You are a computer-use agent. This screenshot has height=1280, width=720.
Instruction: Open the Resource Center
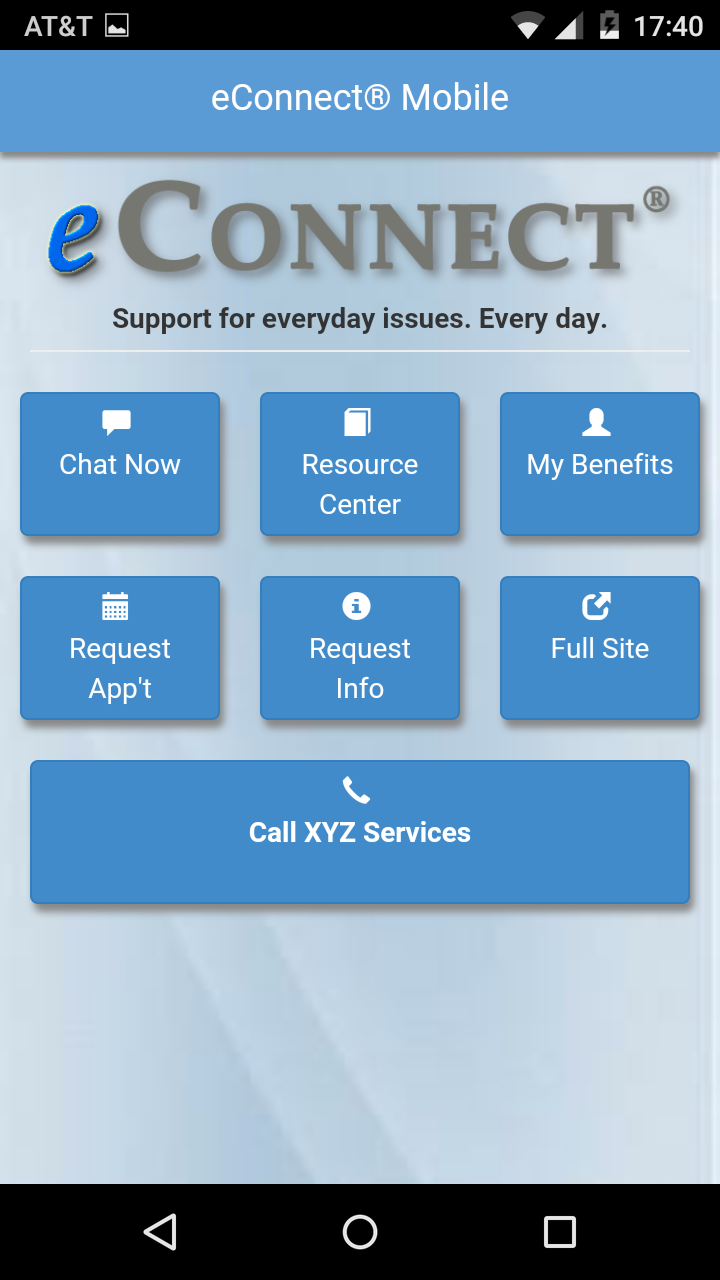pyautogui.click(x=360, y=464)
